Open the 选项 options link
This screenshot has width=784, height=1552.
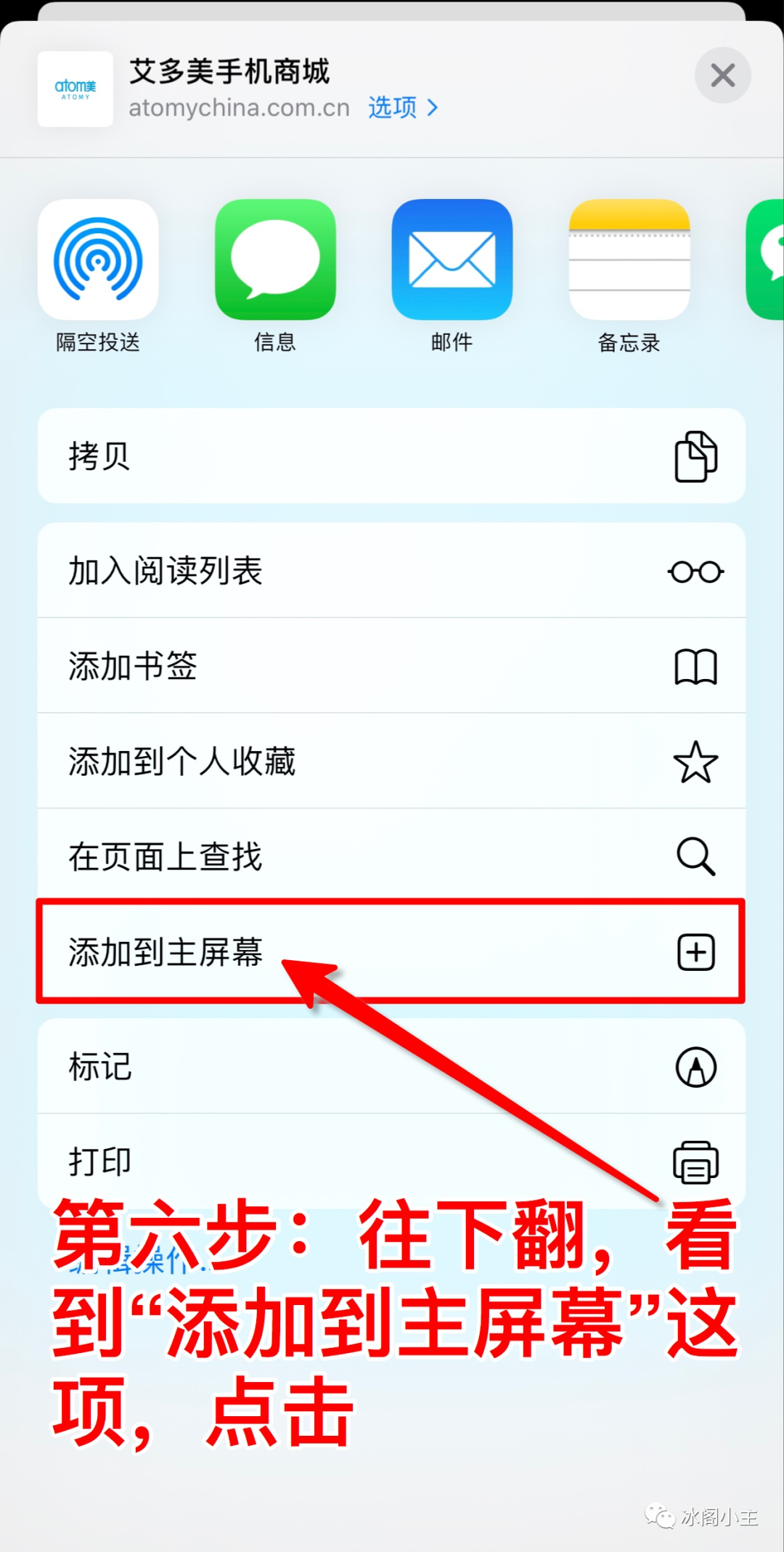click(x=403, y=107)
